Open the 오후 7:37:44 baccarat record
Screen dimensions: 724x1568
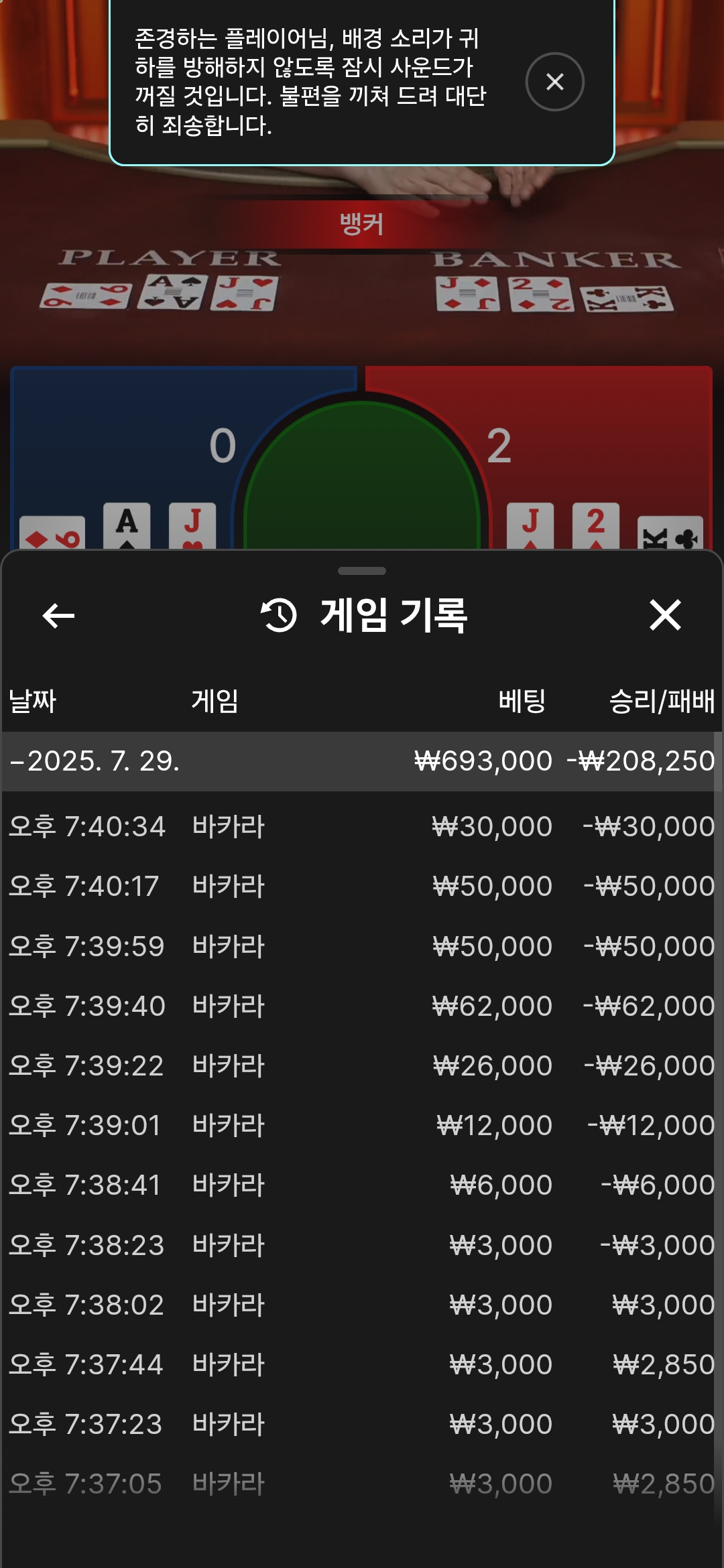[362, 1364]
